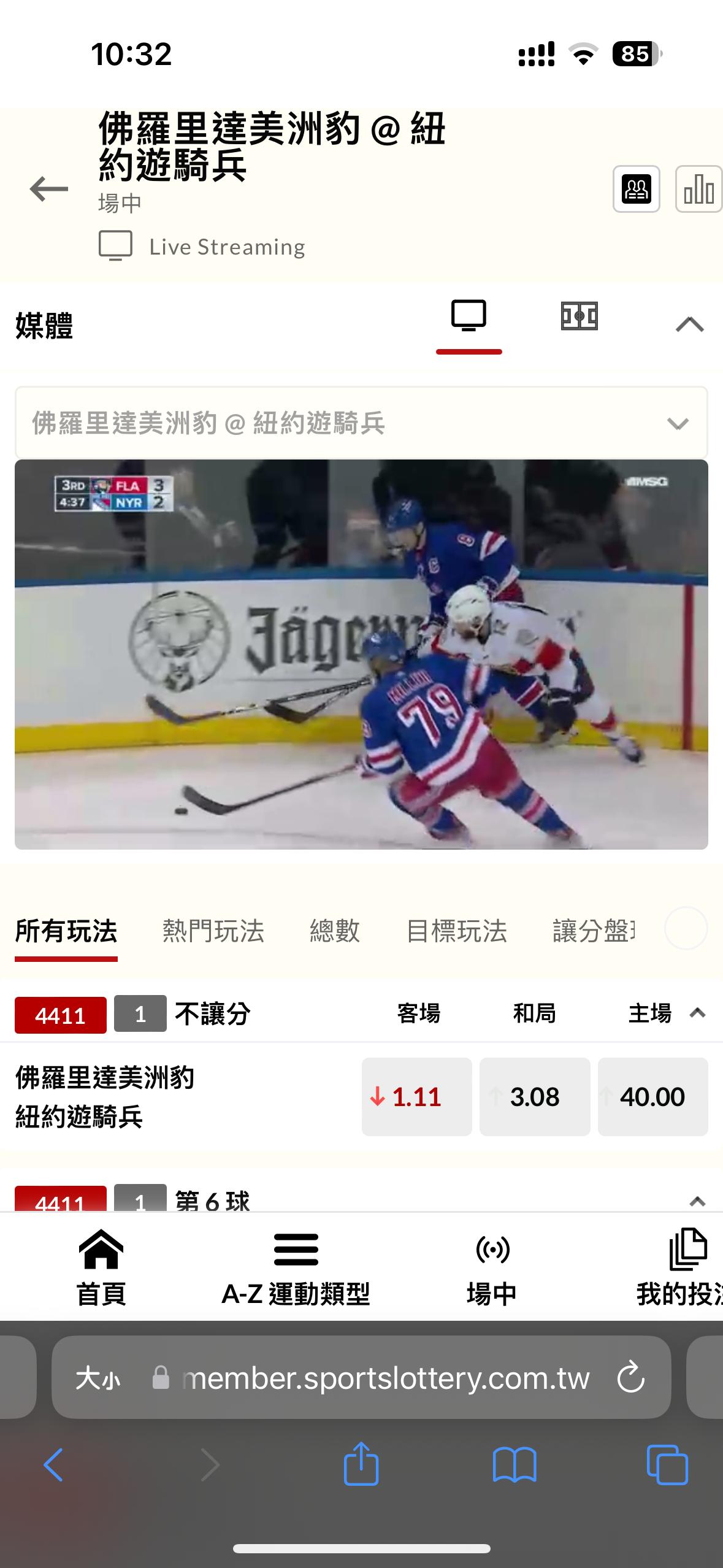
Task: Switch to the 讓分盤 tab
Action: click(593, 931)
